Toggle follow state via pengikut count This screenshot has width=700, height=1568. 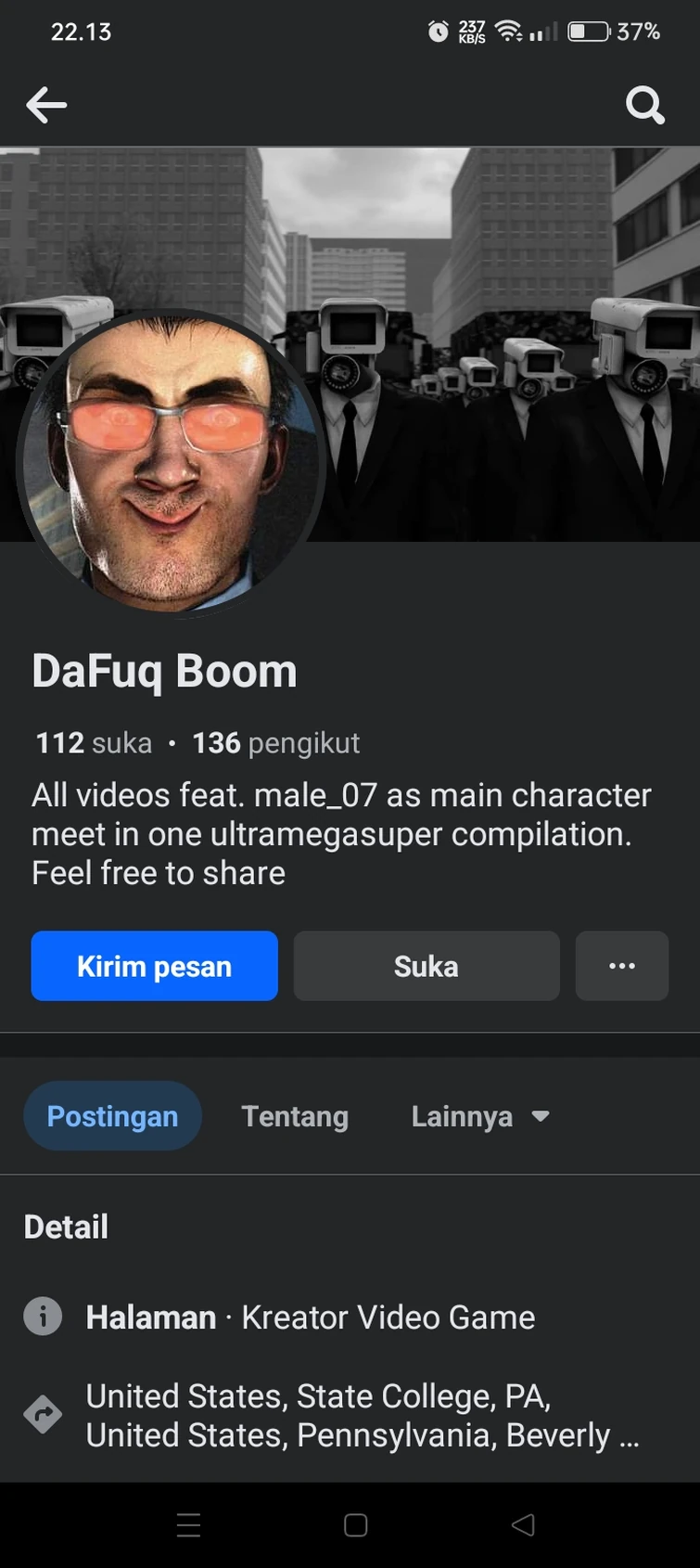click(275, 742)
